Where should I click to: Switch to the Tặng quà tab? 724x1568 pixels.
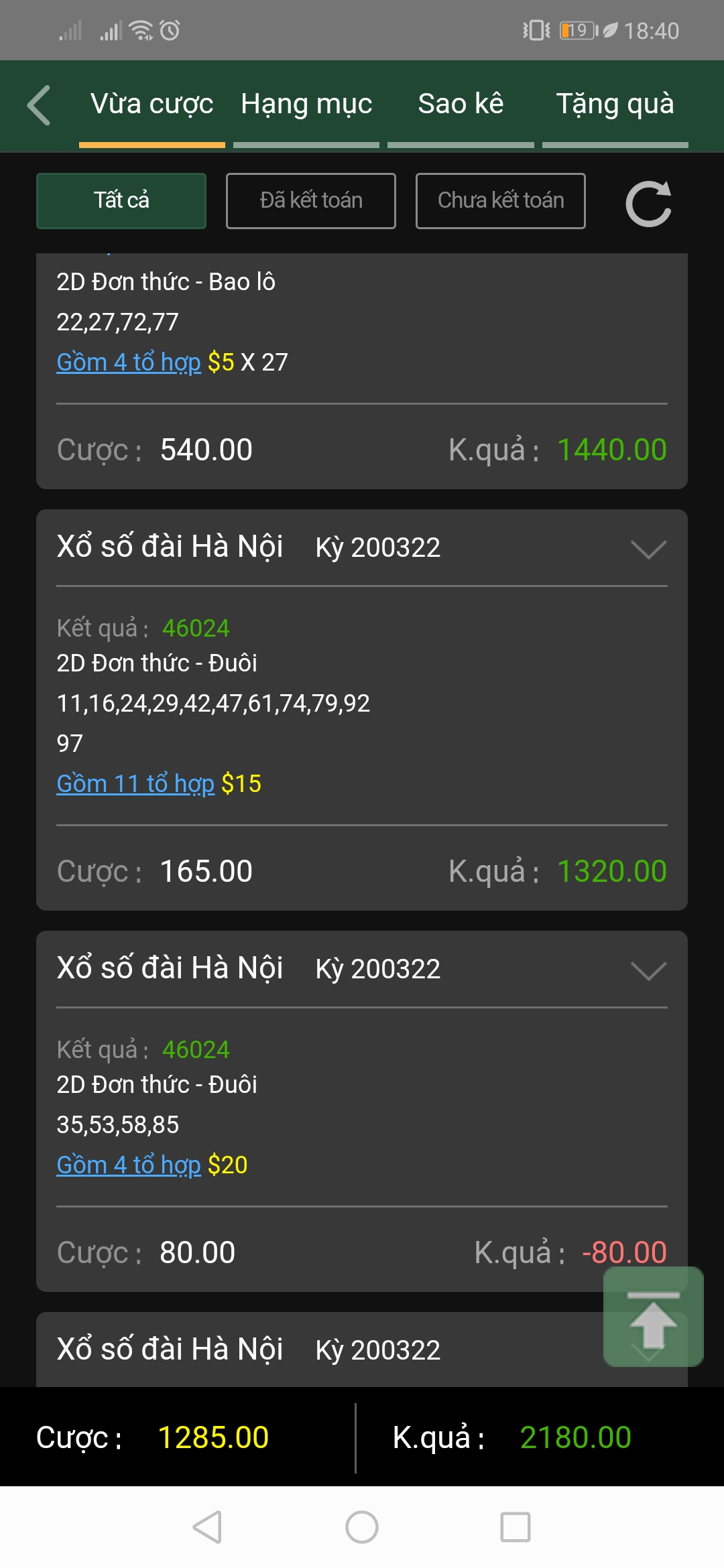point(615,105)
